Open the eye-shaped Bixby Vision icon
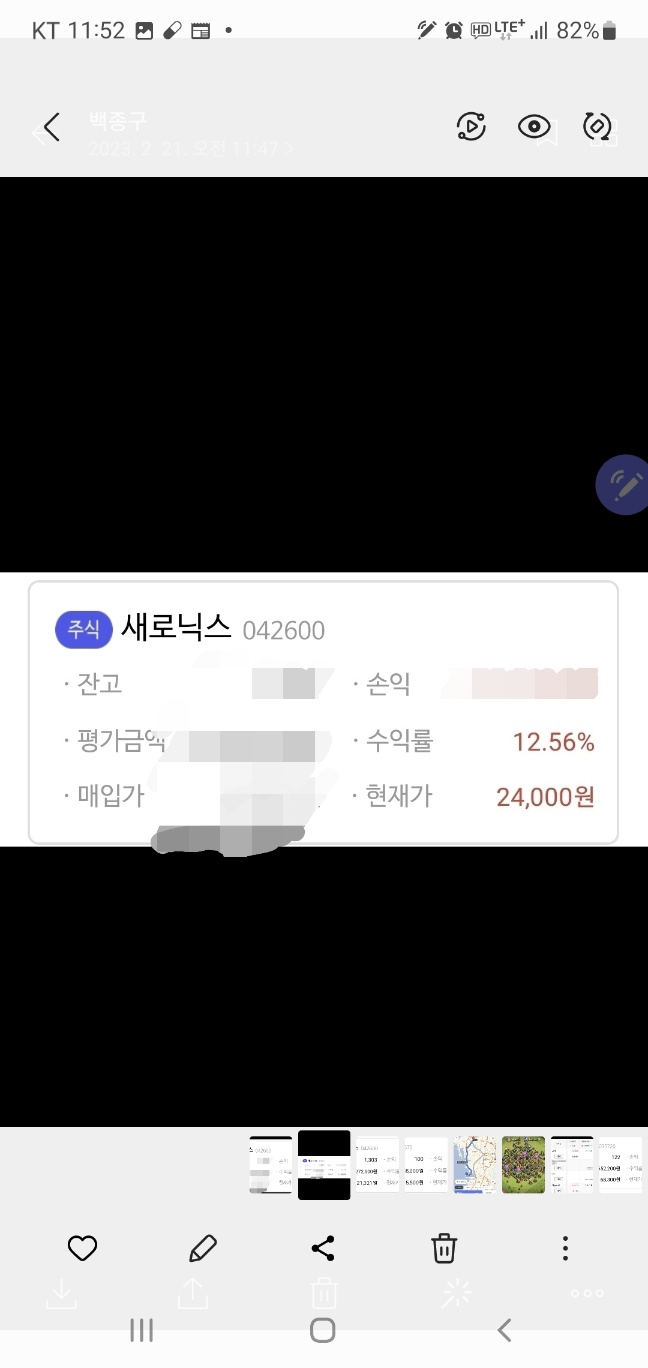The height and width of the screenshot is (1368, 648). coord(534,126)
